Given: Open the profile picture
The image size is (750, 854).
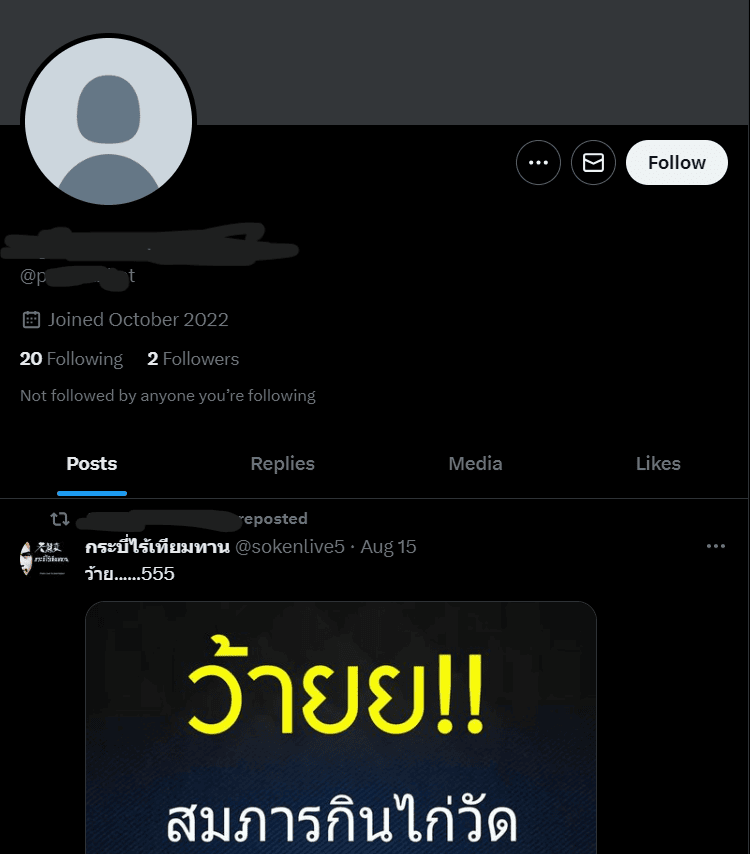Looking at the screenshot, I should pyautogui.click(x=108, y=122).
